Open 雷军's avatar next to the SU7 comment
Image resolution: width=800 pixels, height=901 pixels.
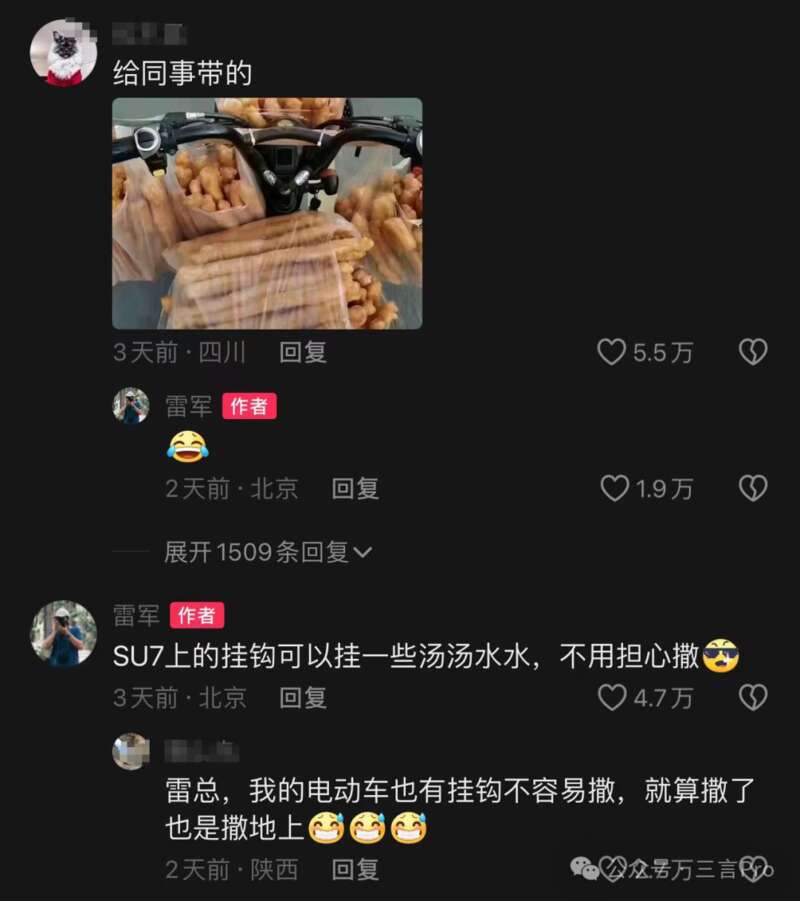pos(63,633)
